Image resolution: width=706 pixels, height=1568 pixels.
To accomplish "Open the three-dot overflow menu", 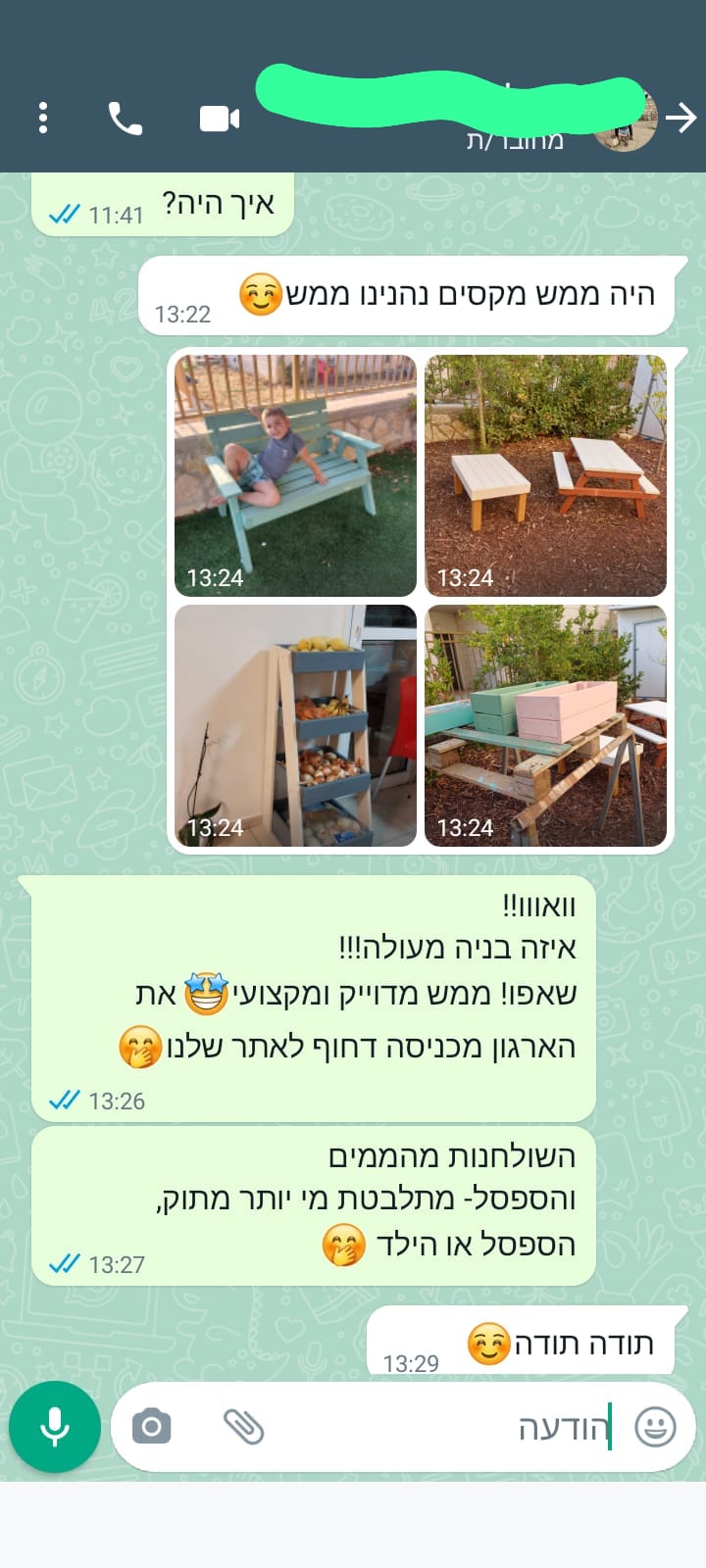I will coord(42,118).
